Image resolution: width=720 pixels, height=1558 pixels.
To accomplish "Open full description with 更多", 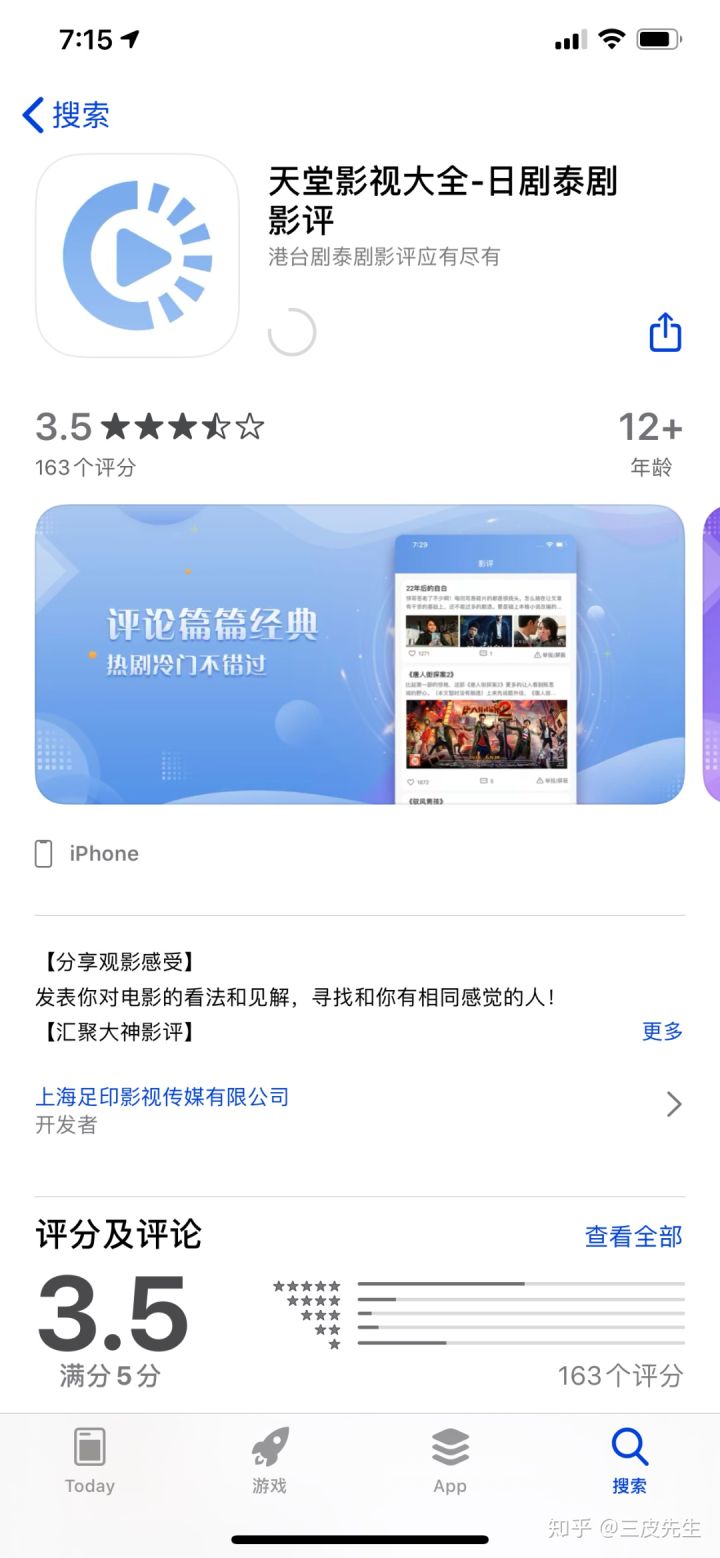I will tap(661, 1031).
